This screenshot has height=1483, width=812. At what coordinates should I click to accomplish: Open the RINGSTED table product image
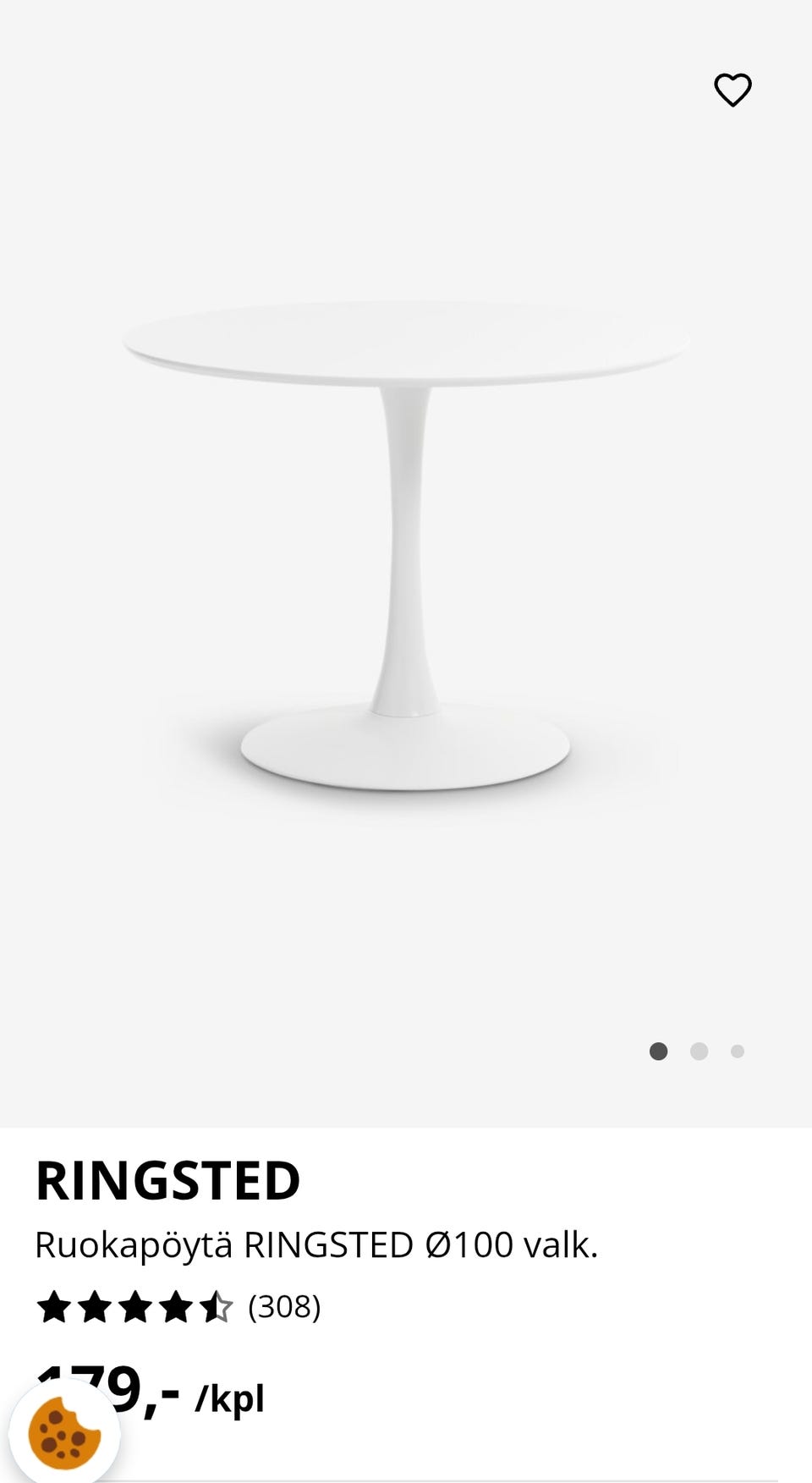[406, 546]
